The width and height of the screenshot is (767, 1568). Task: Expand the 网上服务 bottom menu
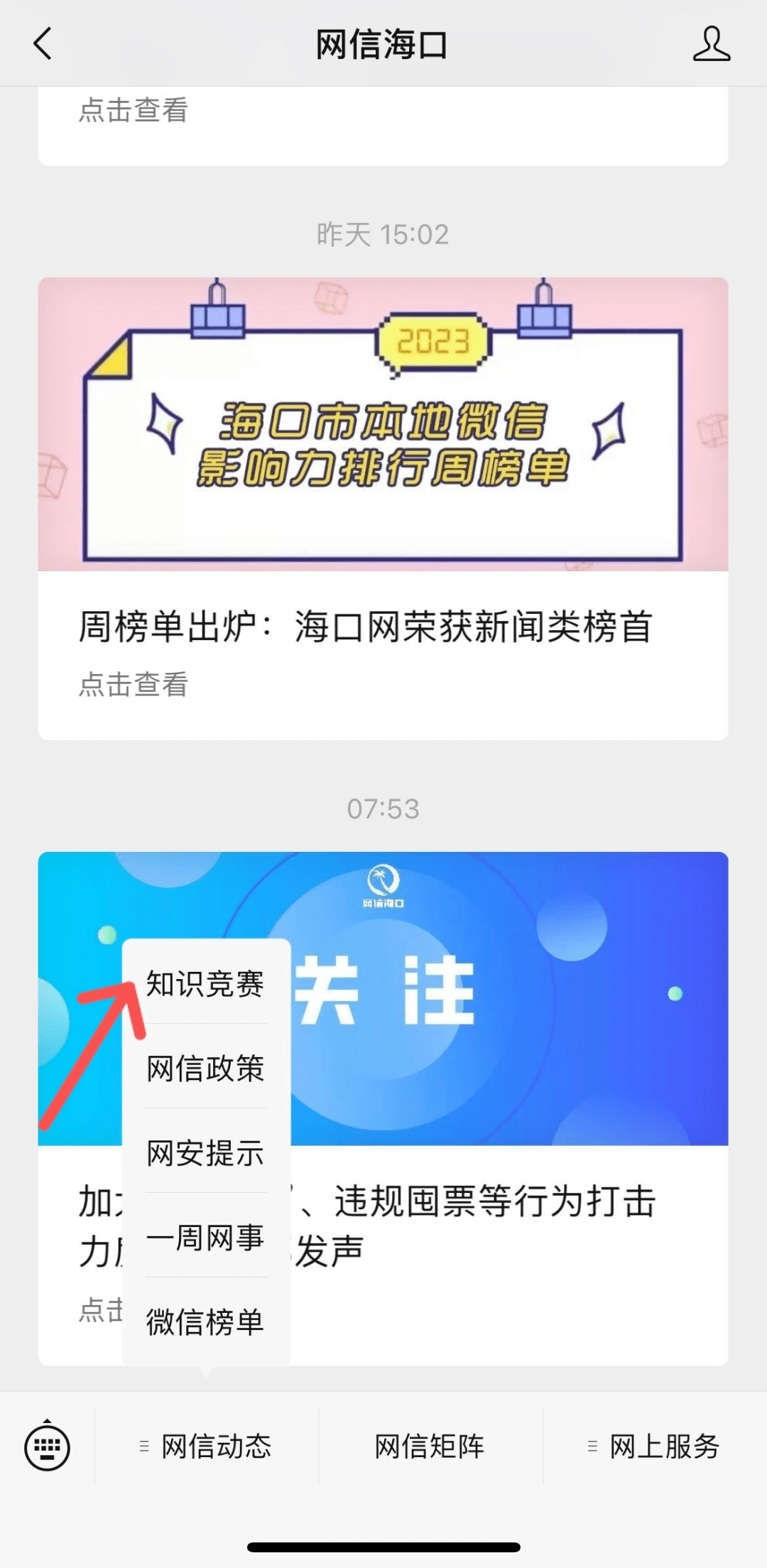655,1446
